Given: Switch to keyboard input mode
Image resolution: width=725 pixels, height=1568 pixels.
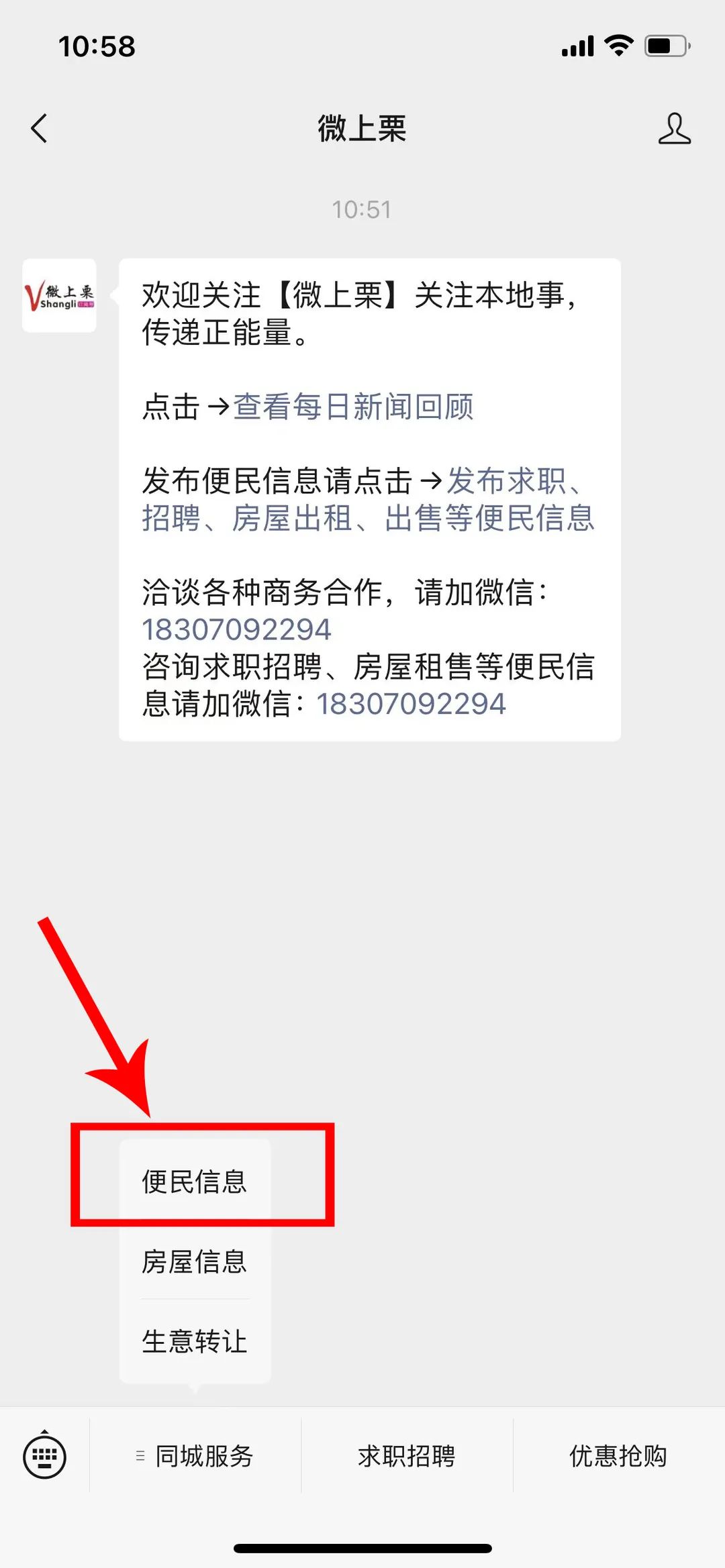Looking at the screenshot, I should click(44, 1456).
